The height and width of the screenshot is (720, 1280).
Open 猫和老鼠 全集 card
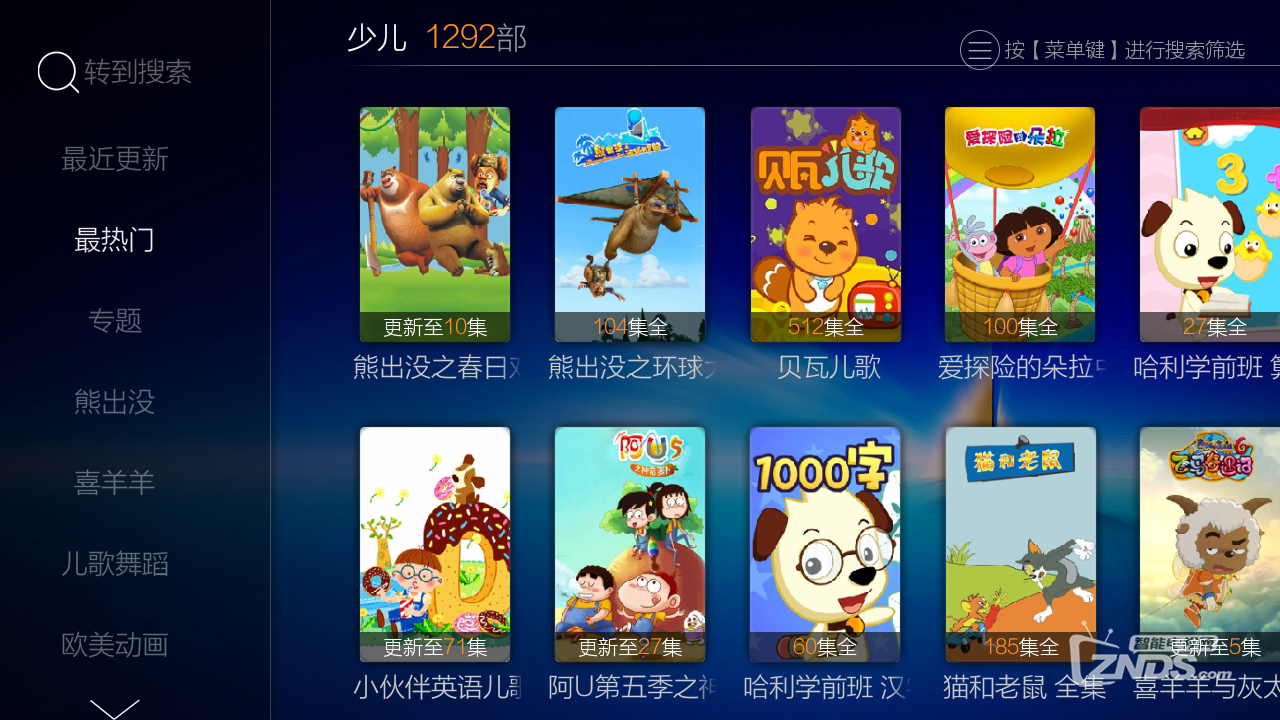tap(1020, 545)
